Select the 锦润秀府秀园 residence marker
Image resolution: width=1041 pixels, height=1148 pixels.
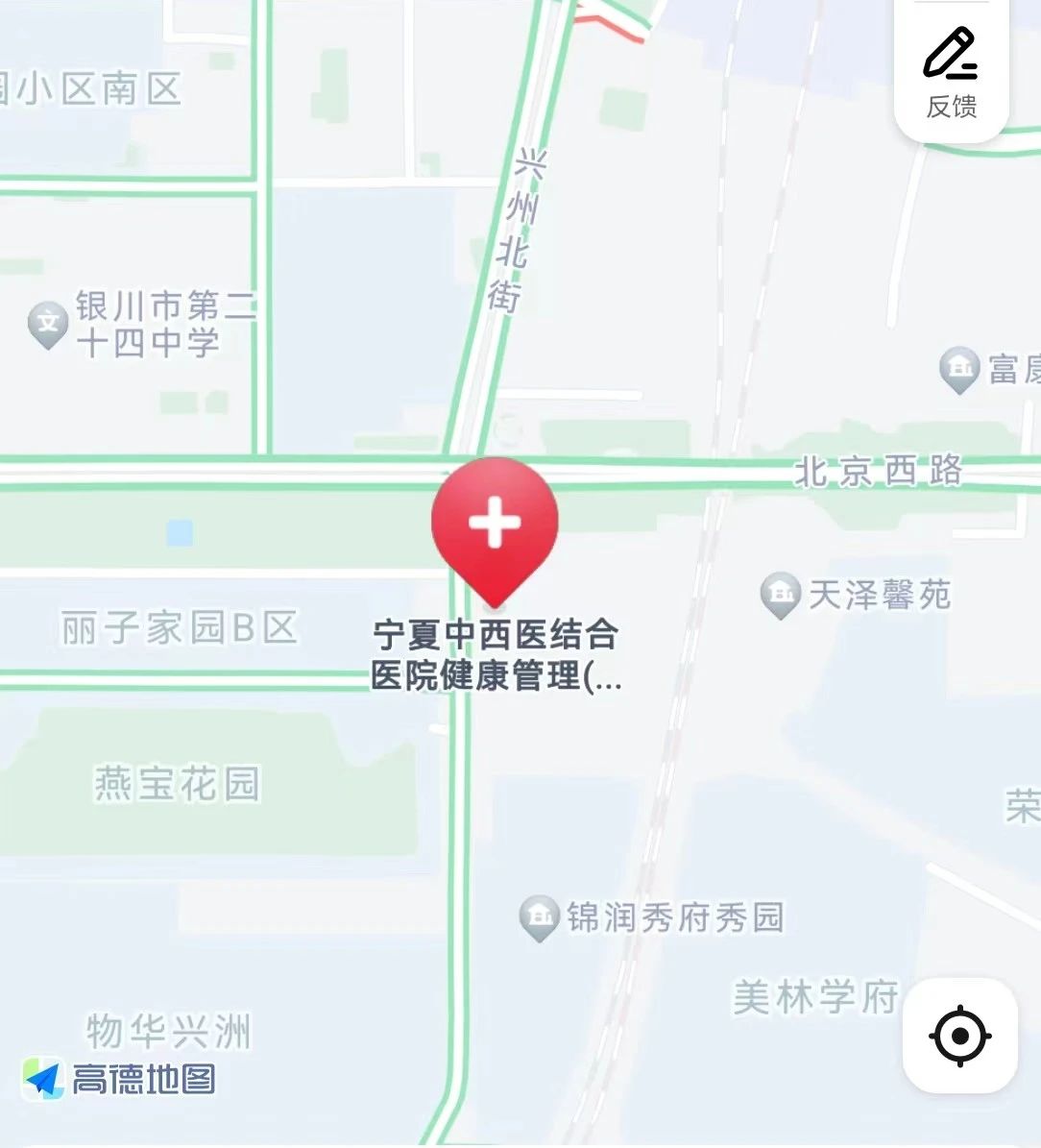(x=540, y=917)
